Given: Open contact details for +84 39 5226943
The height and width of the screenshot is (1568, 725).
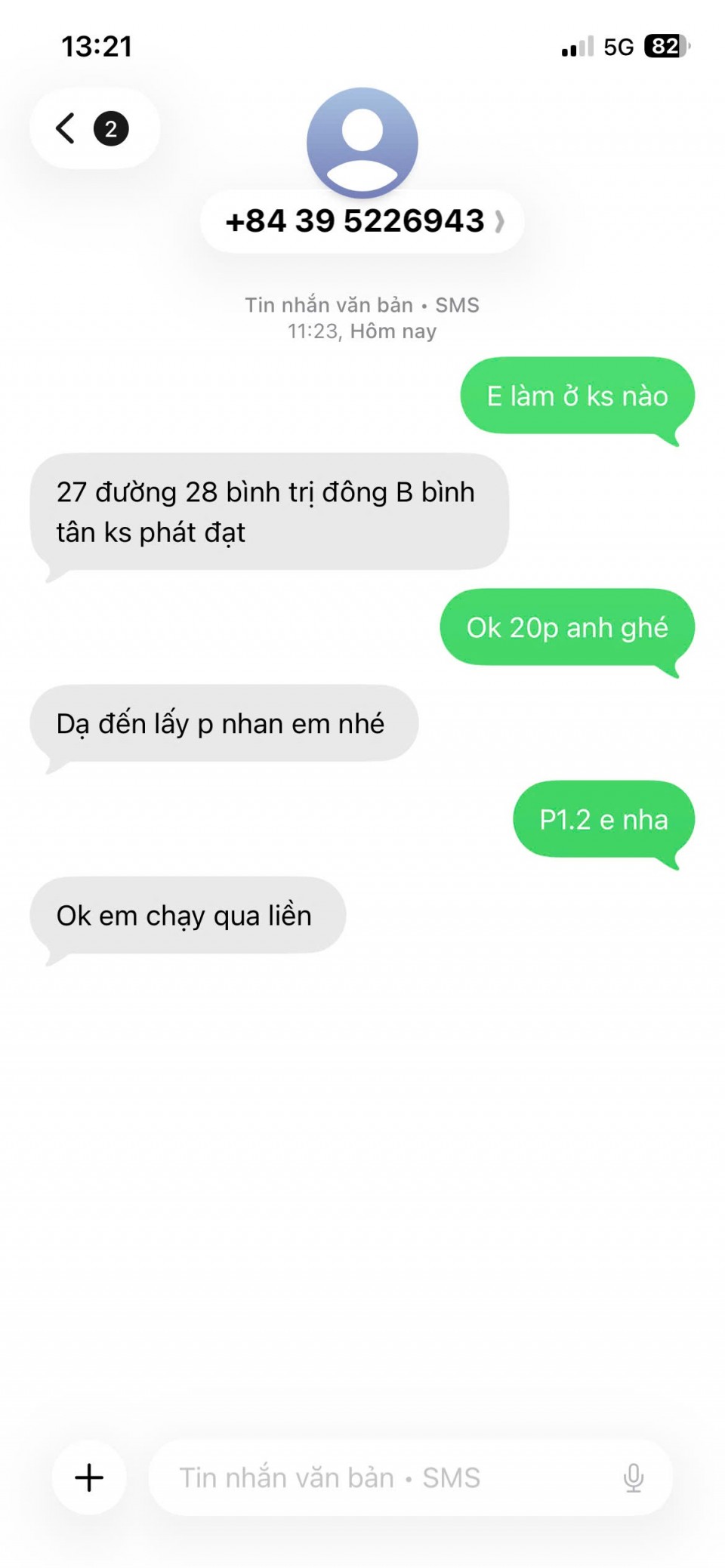Looking at the screenshot, I should [362, 221].
